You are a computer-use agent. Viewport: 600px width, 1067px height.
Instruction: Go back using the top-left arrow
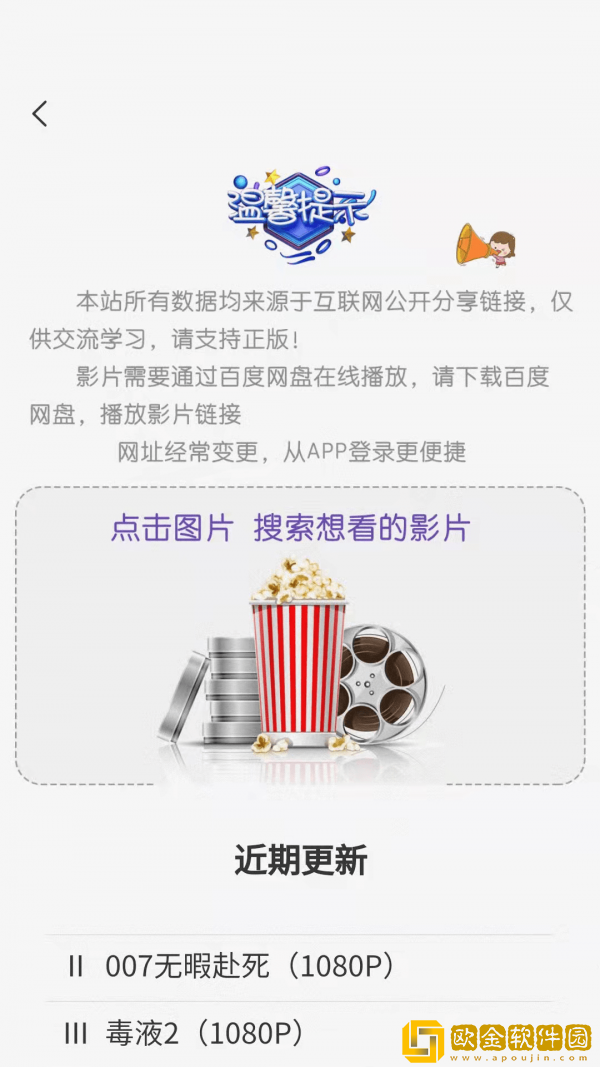[40, 114]
